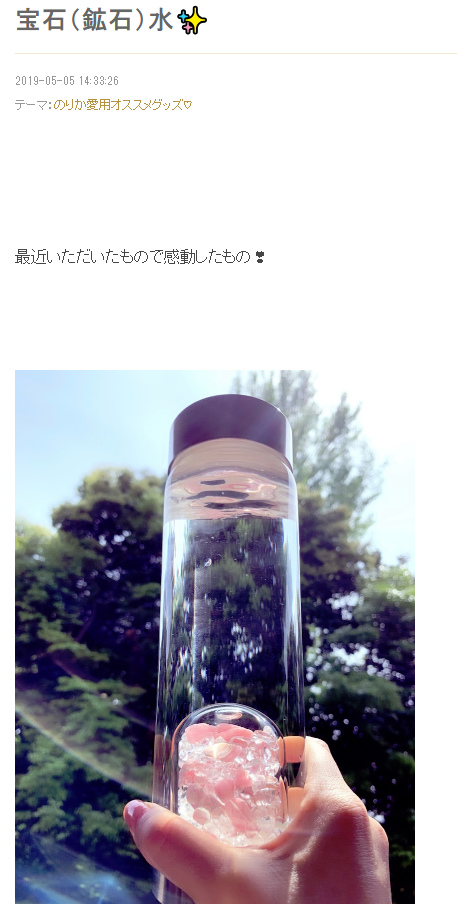Open the のりか愛用オススメグッズ theme link

[122, 105]
